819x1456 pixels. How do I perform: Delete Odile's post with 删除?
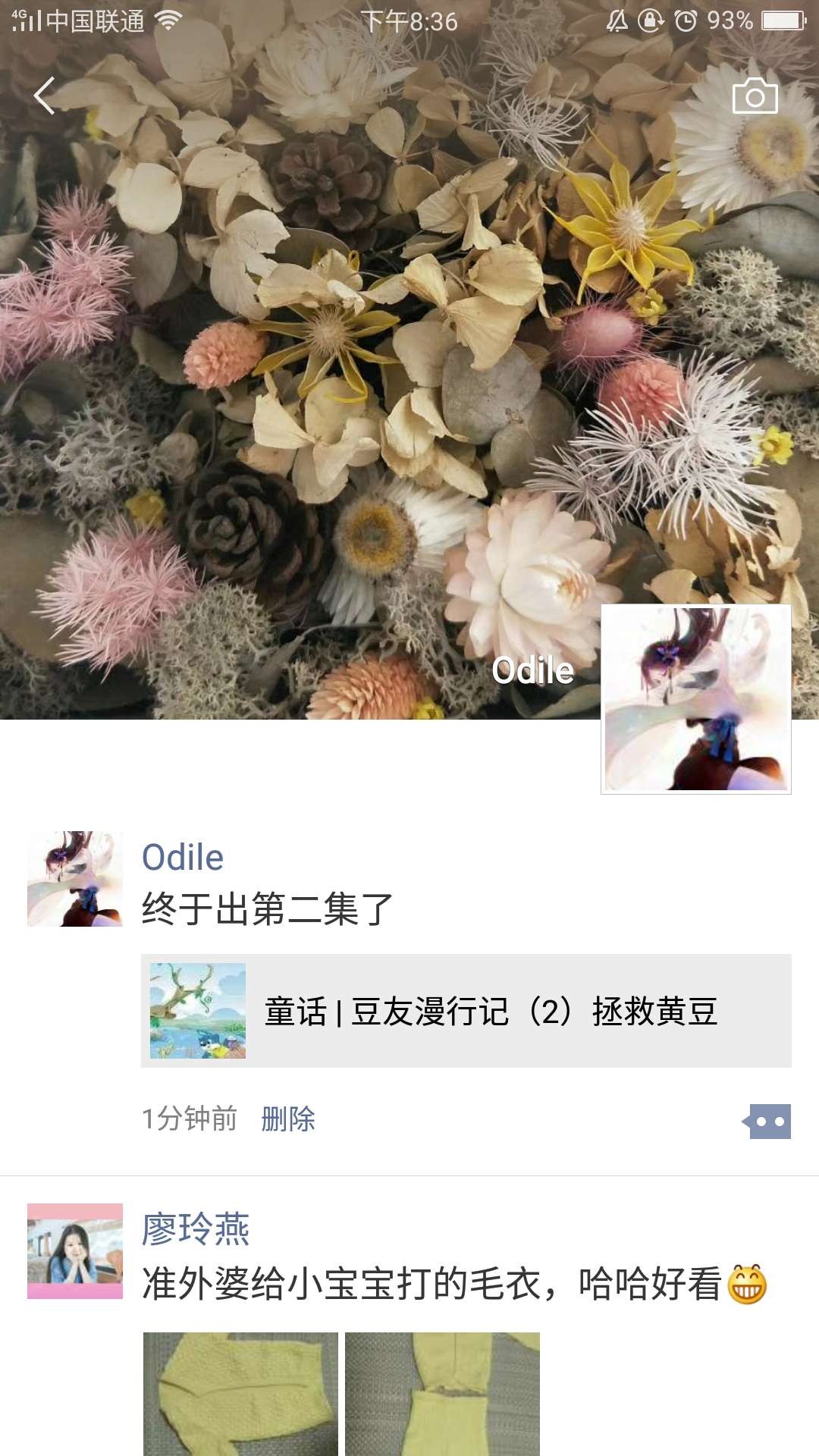(x=288, y=1119)
